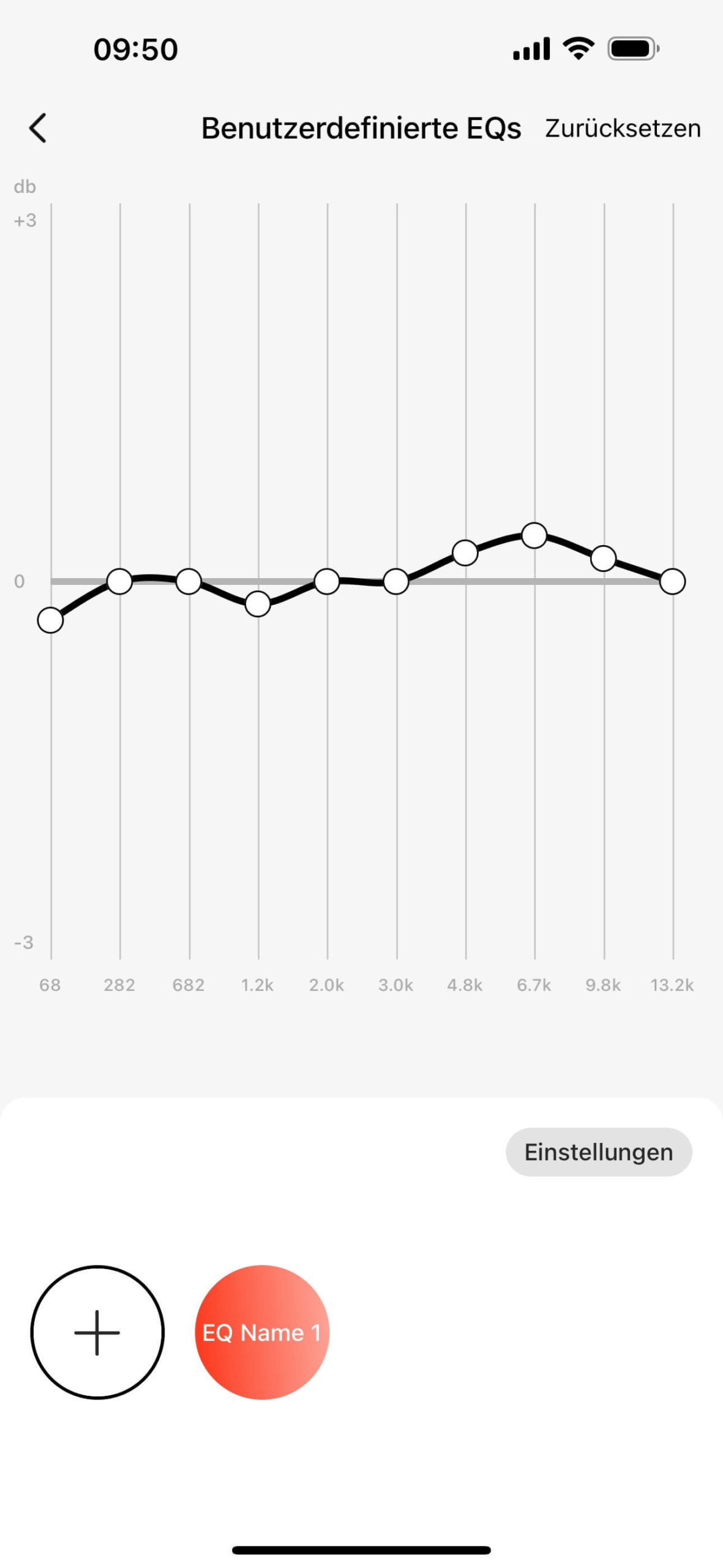
Task: Select the 282 Hz band handle
Action: pos(120,581)
